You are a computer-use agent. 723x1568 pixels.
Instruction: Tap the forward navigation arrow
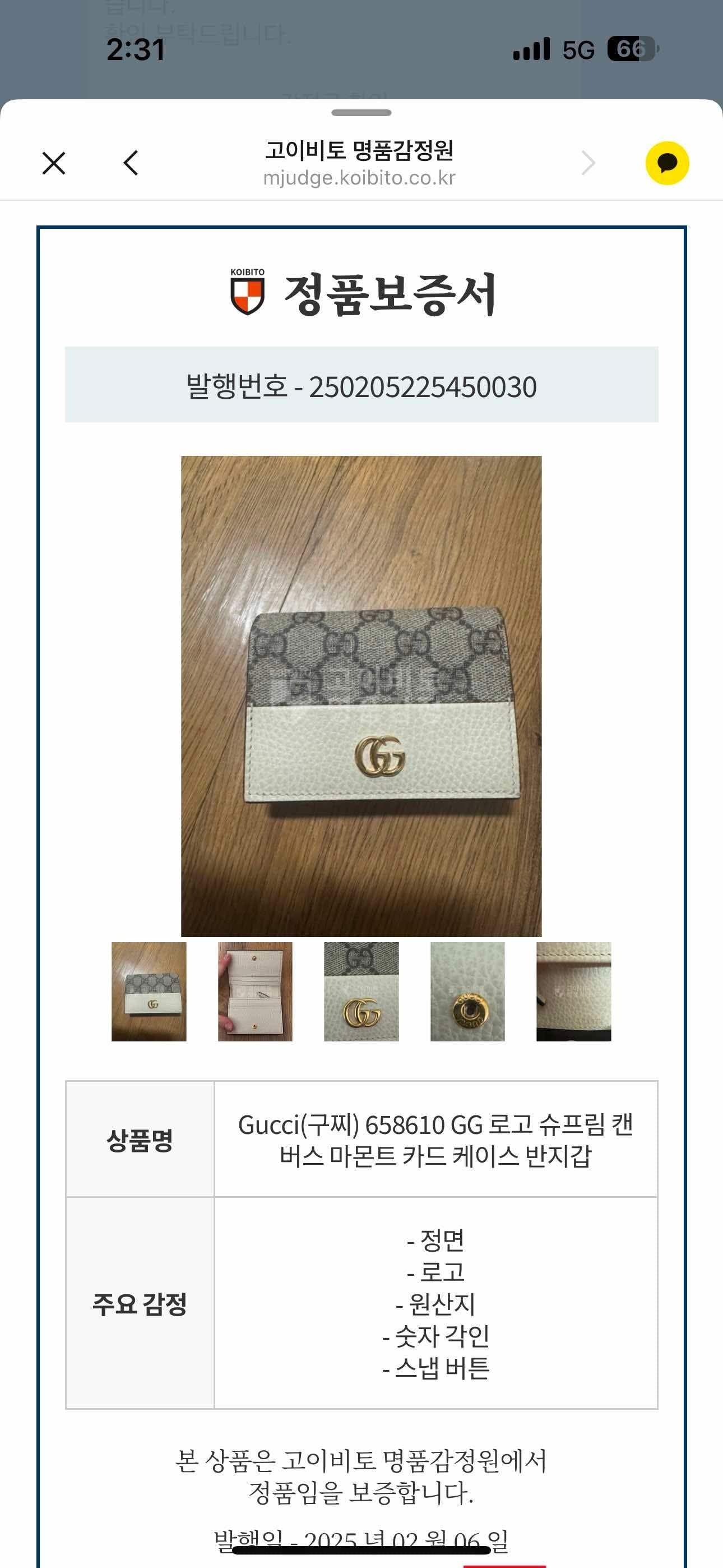point(587,163)
